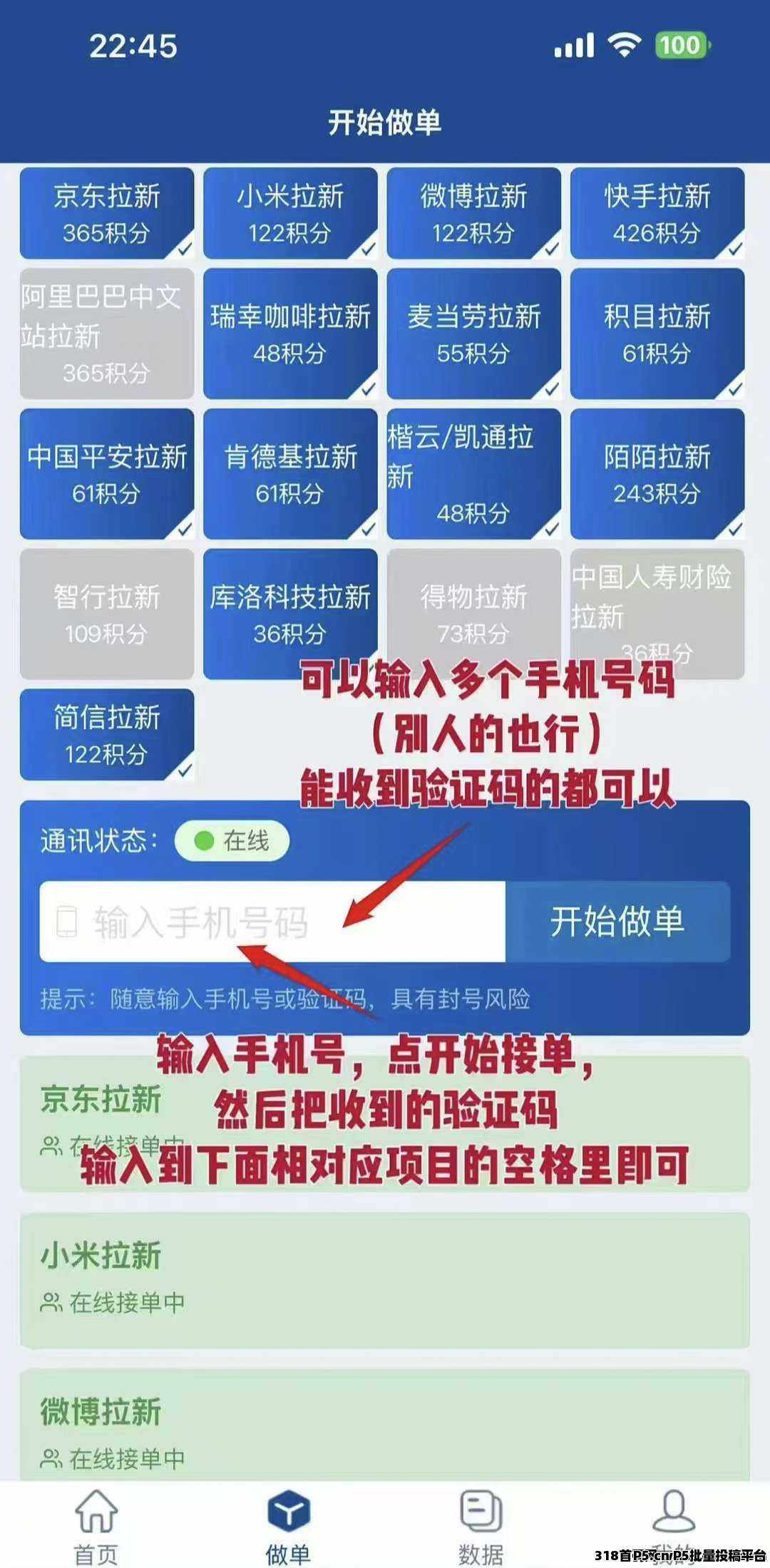Open the 小米拉新 order card in the list

385,1279
